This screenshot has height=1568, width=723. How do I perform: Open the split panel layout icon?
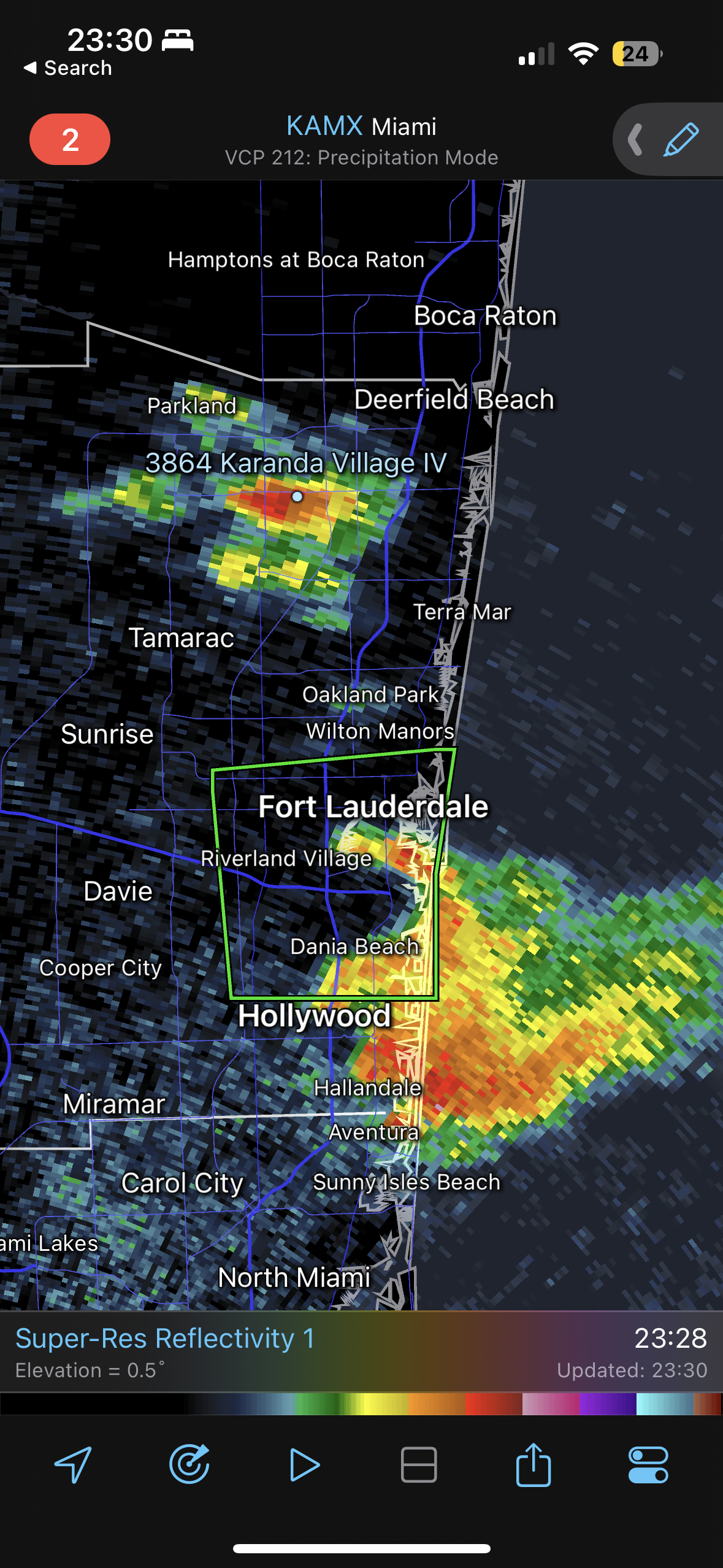click(419, 1464)
